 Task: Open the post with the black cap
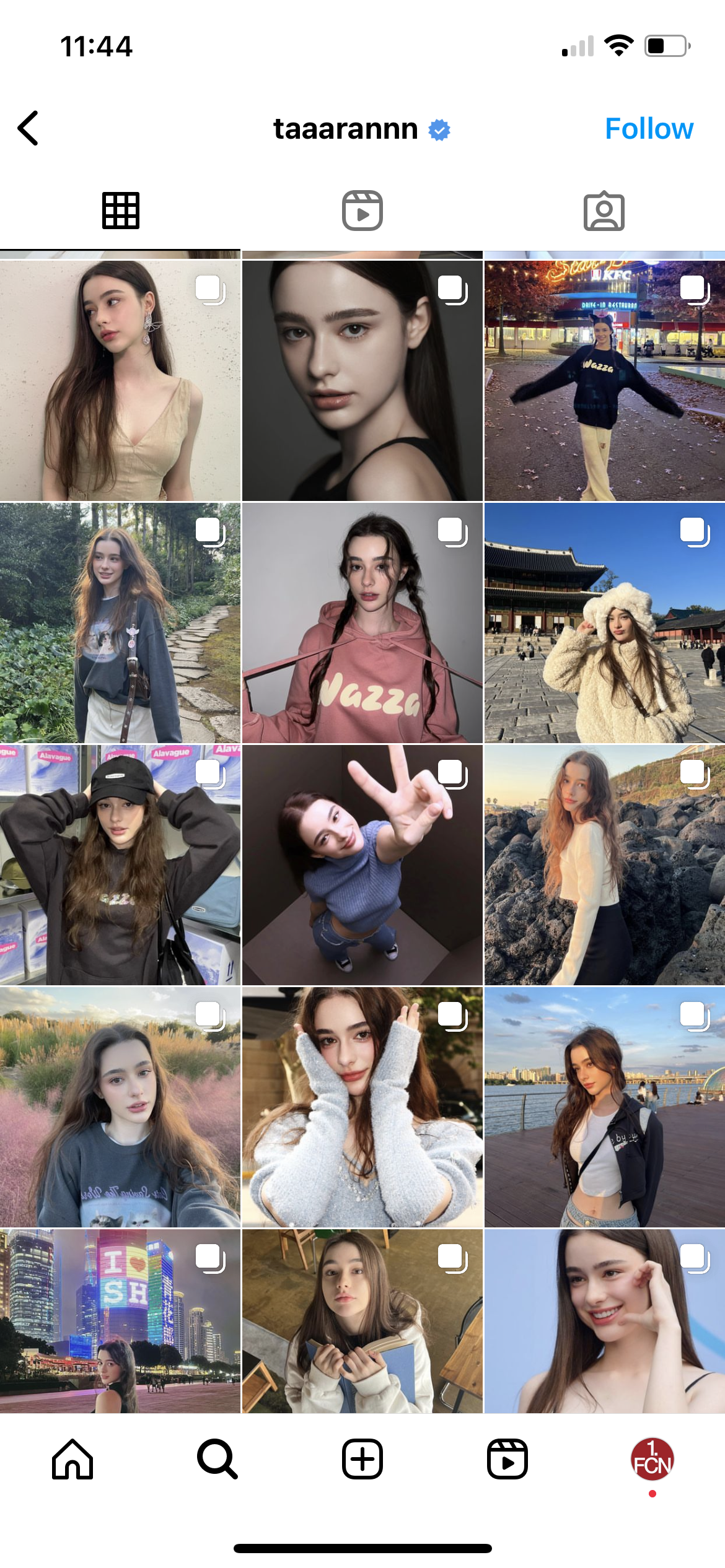coord(120,865)
